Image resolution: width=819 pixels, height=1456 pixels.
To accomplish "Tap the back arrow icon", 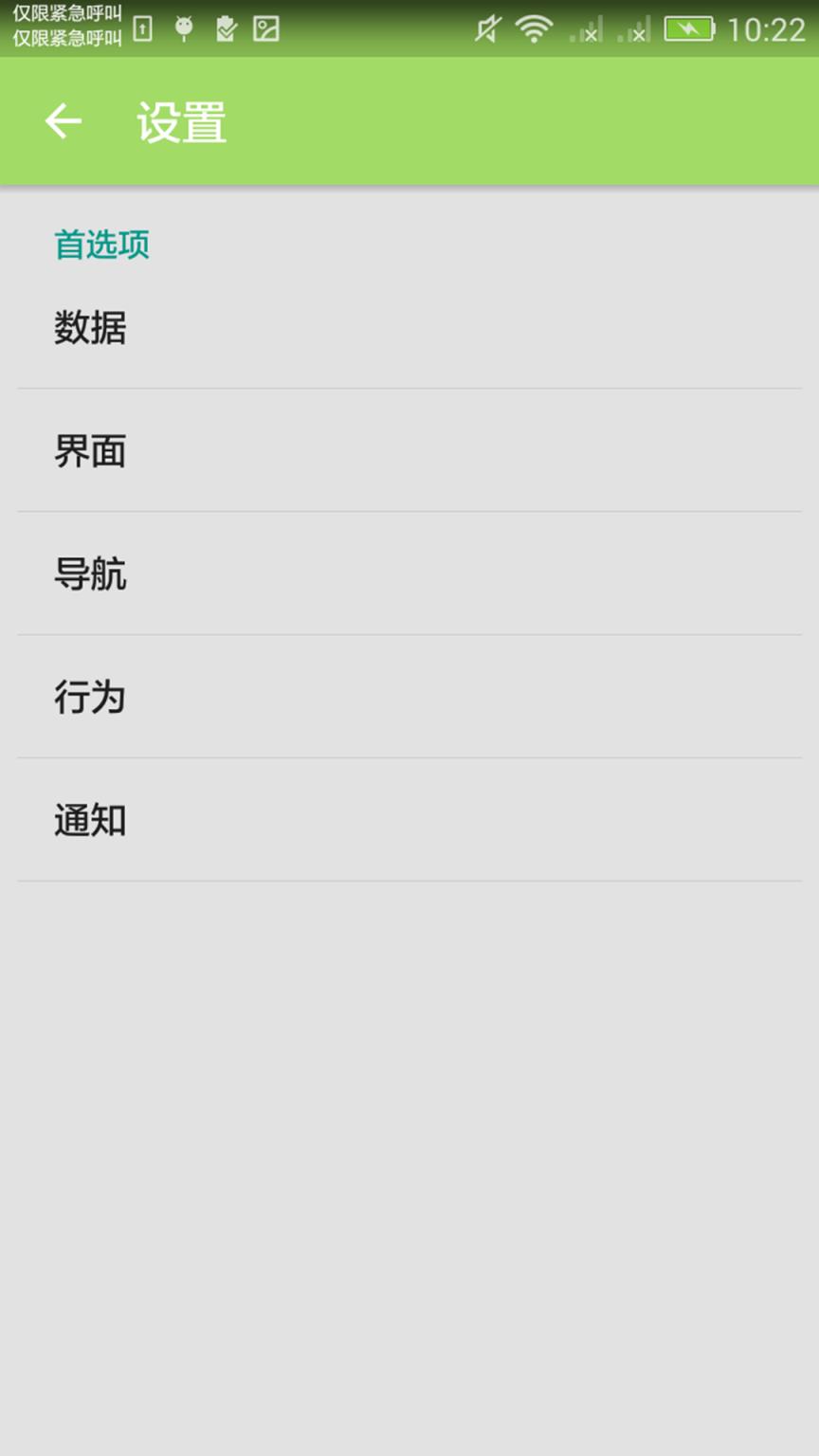I will click(x=62, y=120).
